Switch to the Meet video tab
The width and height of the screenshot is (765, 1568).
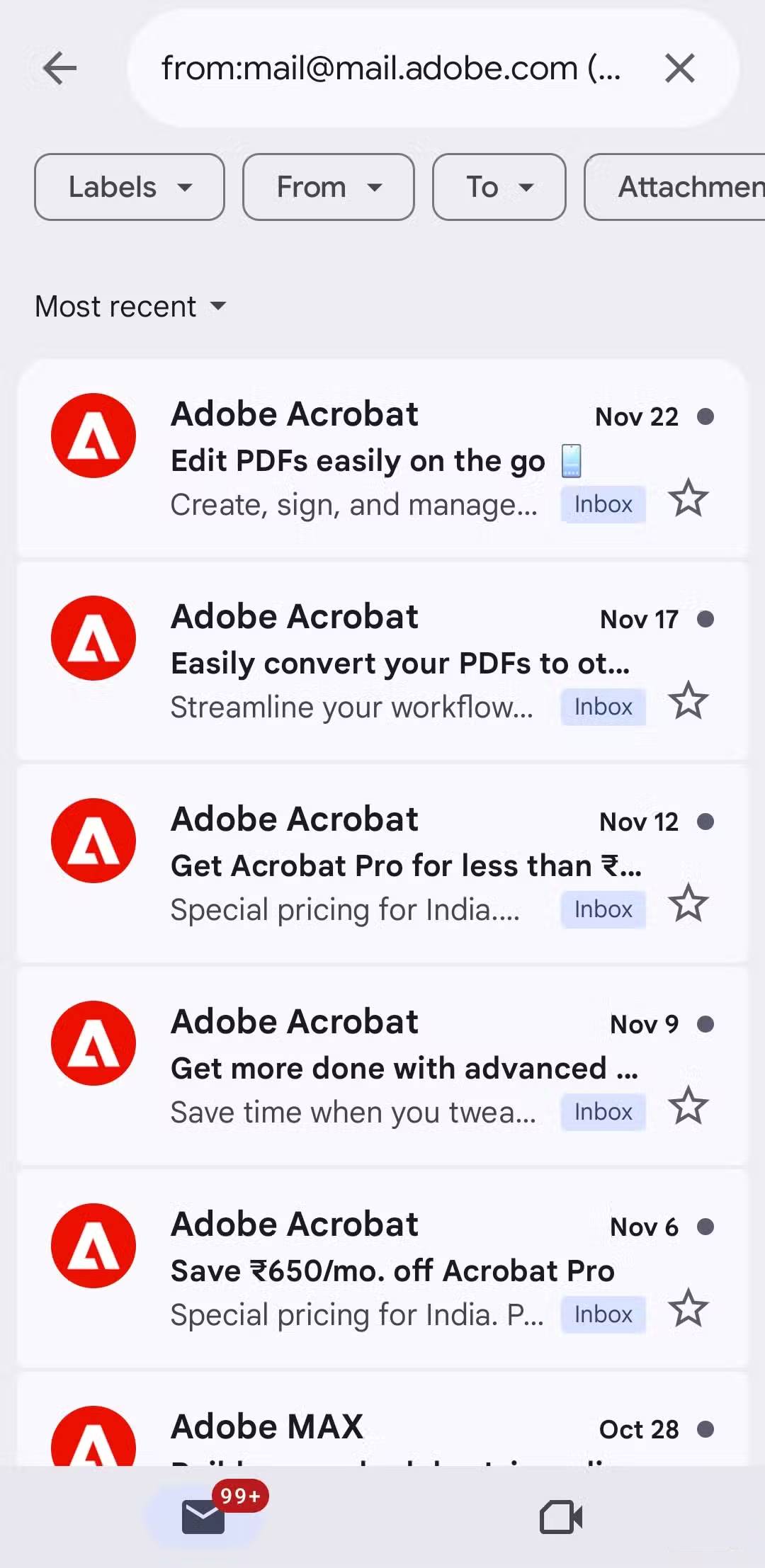pyautogui.click(x=560, y=1516)
